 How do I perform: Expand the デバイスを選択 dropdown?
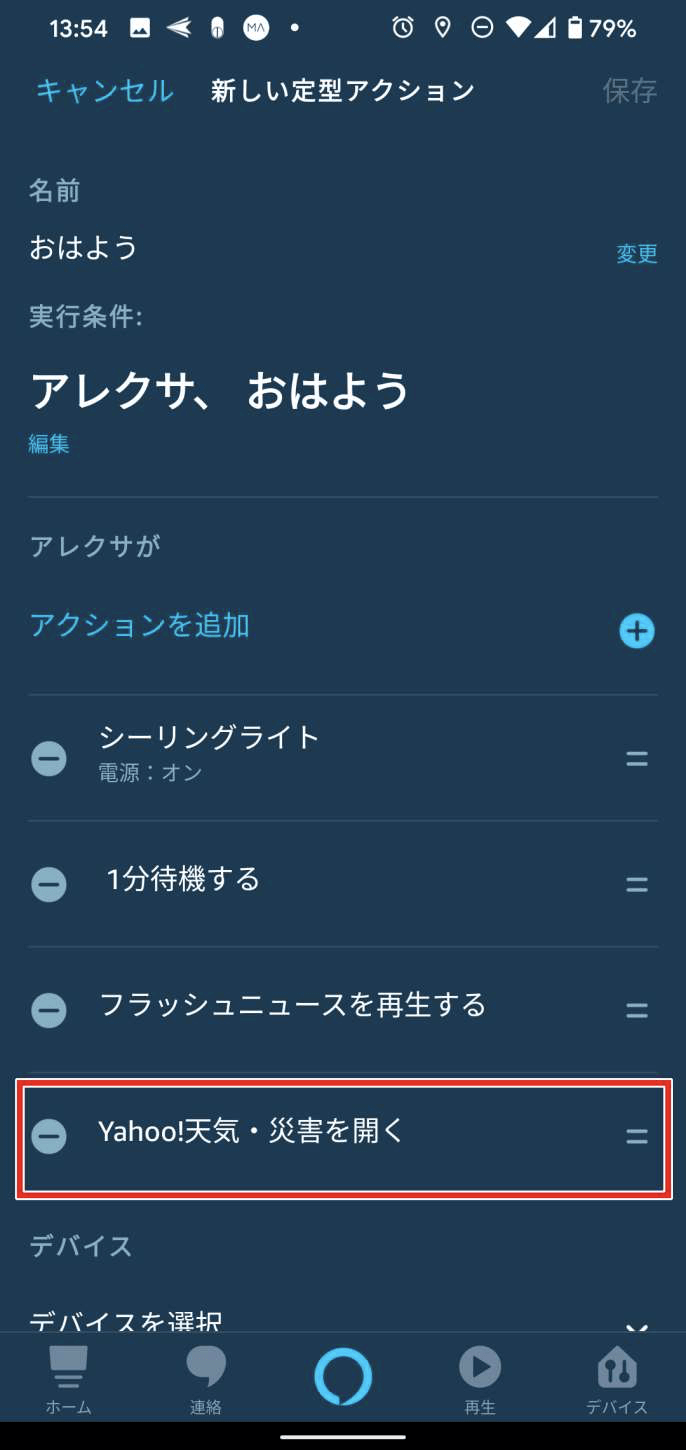click(x=343, y=1320)
